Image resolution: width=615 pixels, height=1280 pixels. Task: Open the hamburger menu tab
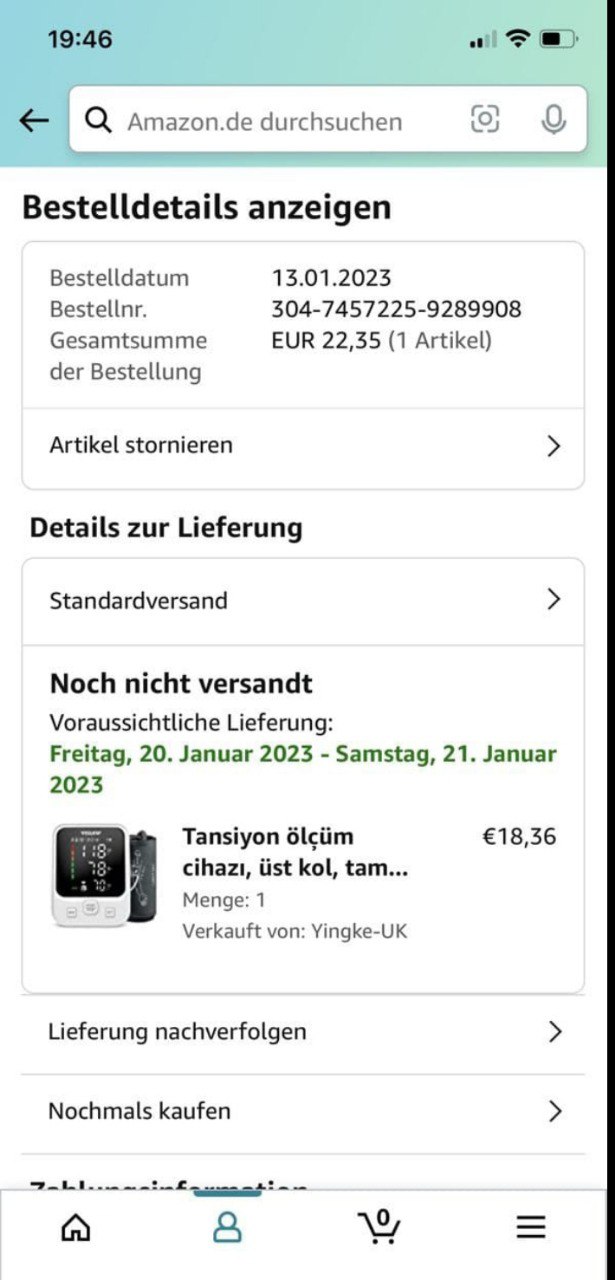point(531,1227)
